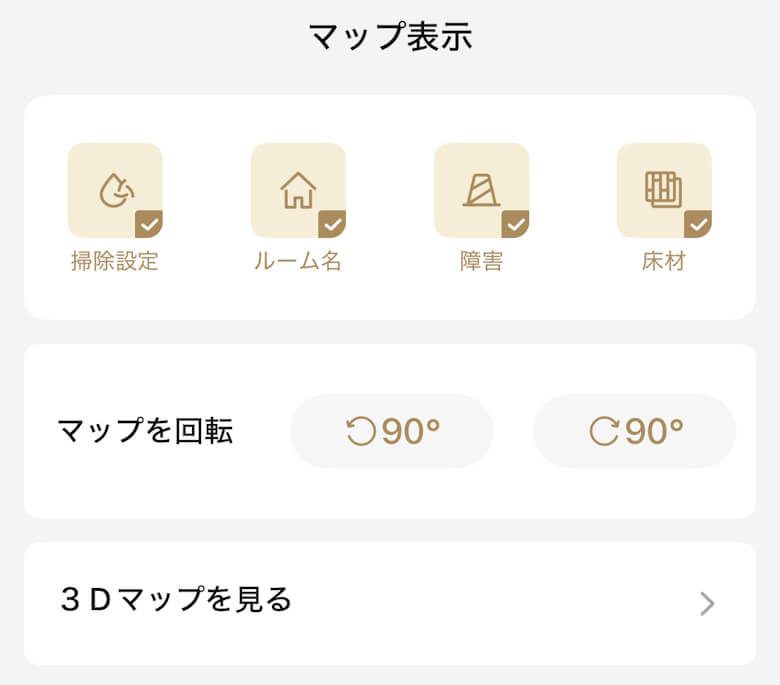780x685 pixels.
Task: Disable the 床材 flooring display option
Action: (x=664, y=190)
